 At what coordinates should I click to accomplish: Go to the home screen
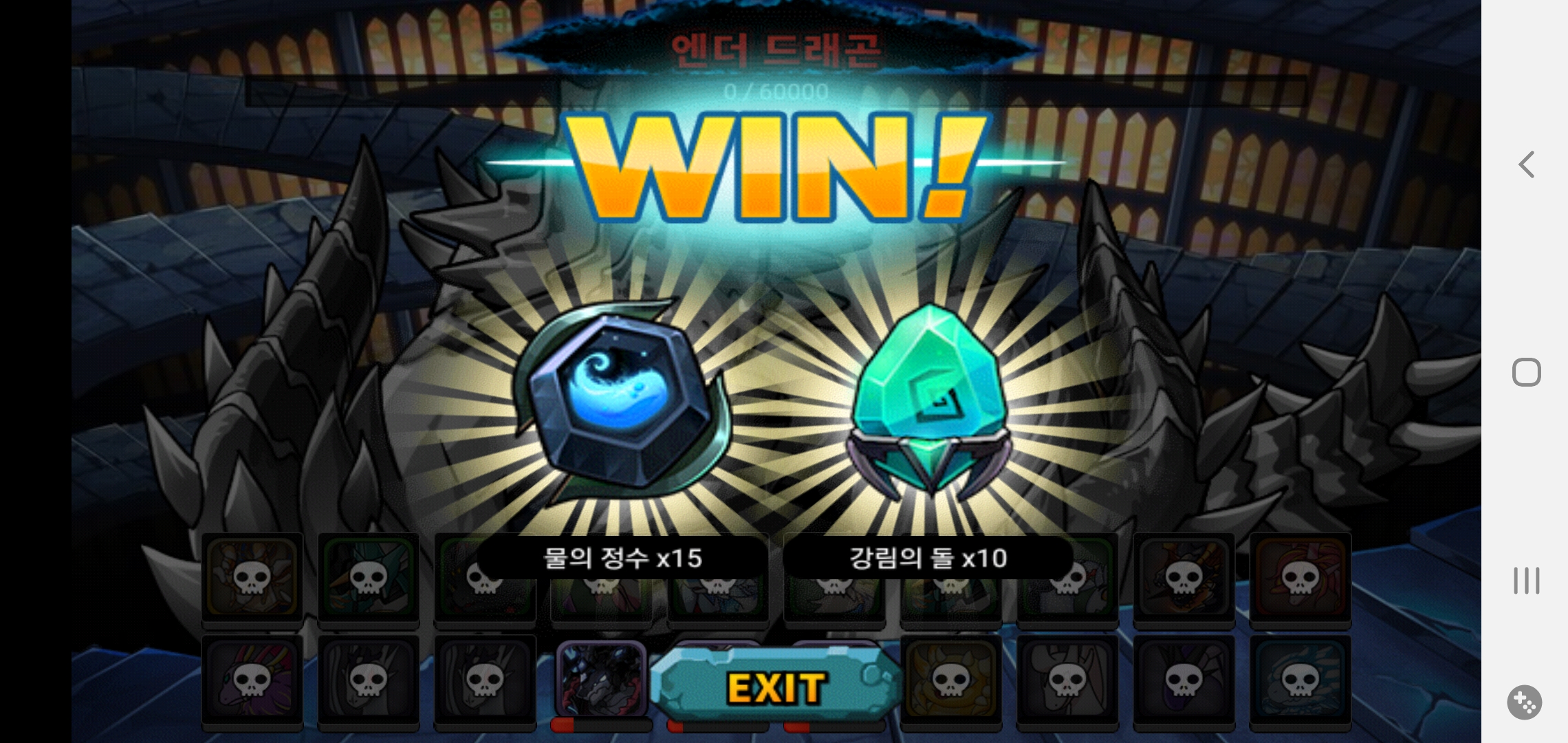pos(1526,372)
